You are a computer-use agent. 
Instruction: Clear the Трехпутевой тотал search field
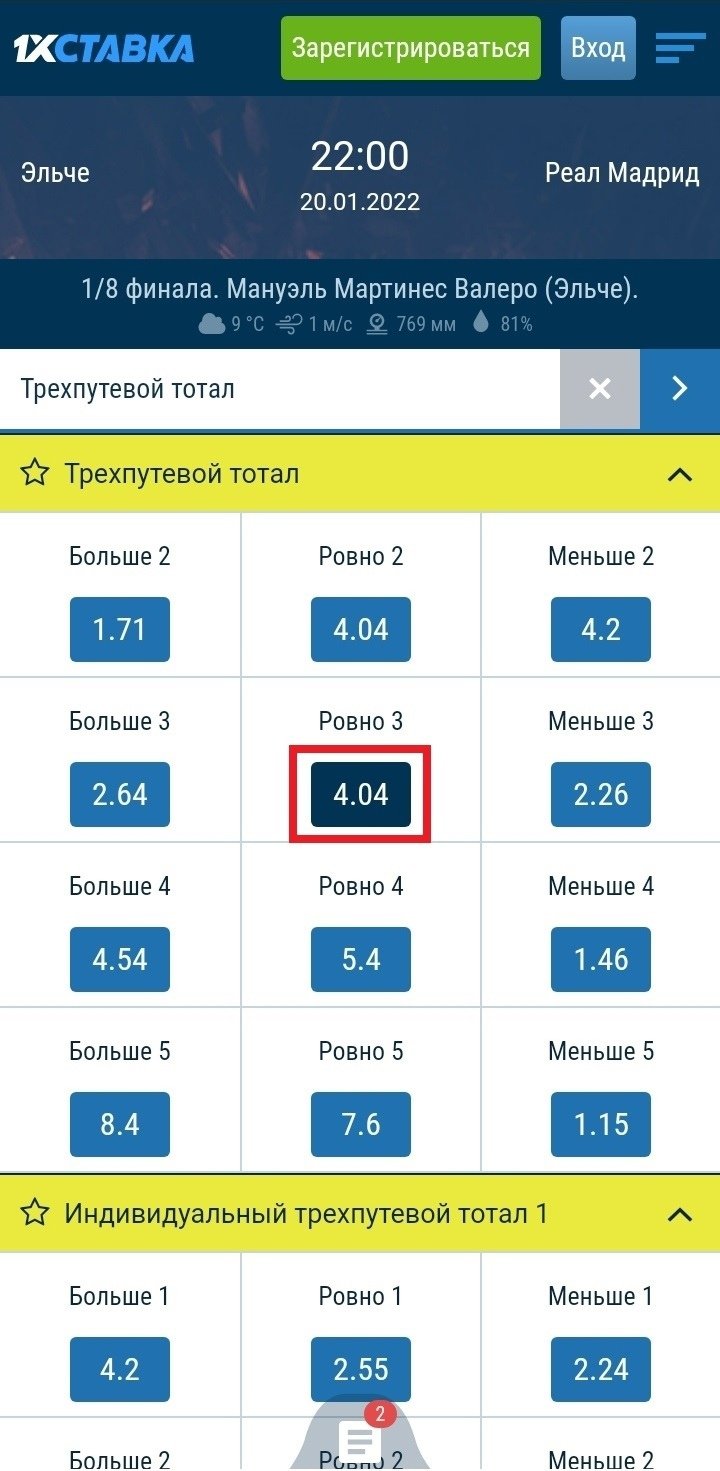click(599, 389)
